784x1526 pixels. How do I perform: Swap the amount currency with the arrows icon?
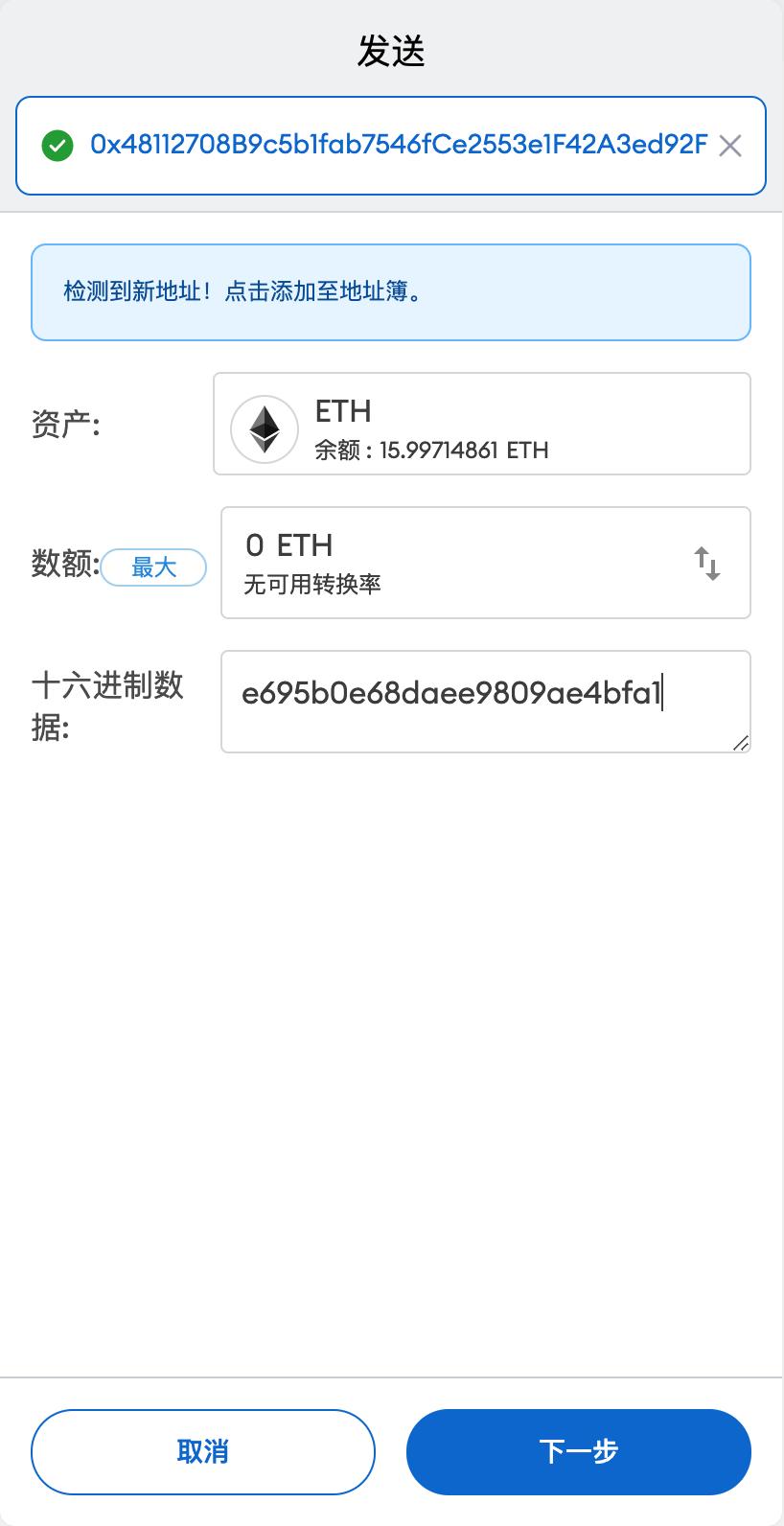pyautogui.click(x=707, y=564)
